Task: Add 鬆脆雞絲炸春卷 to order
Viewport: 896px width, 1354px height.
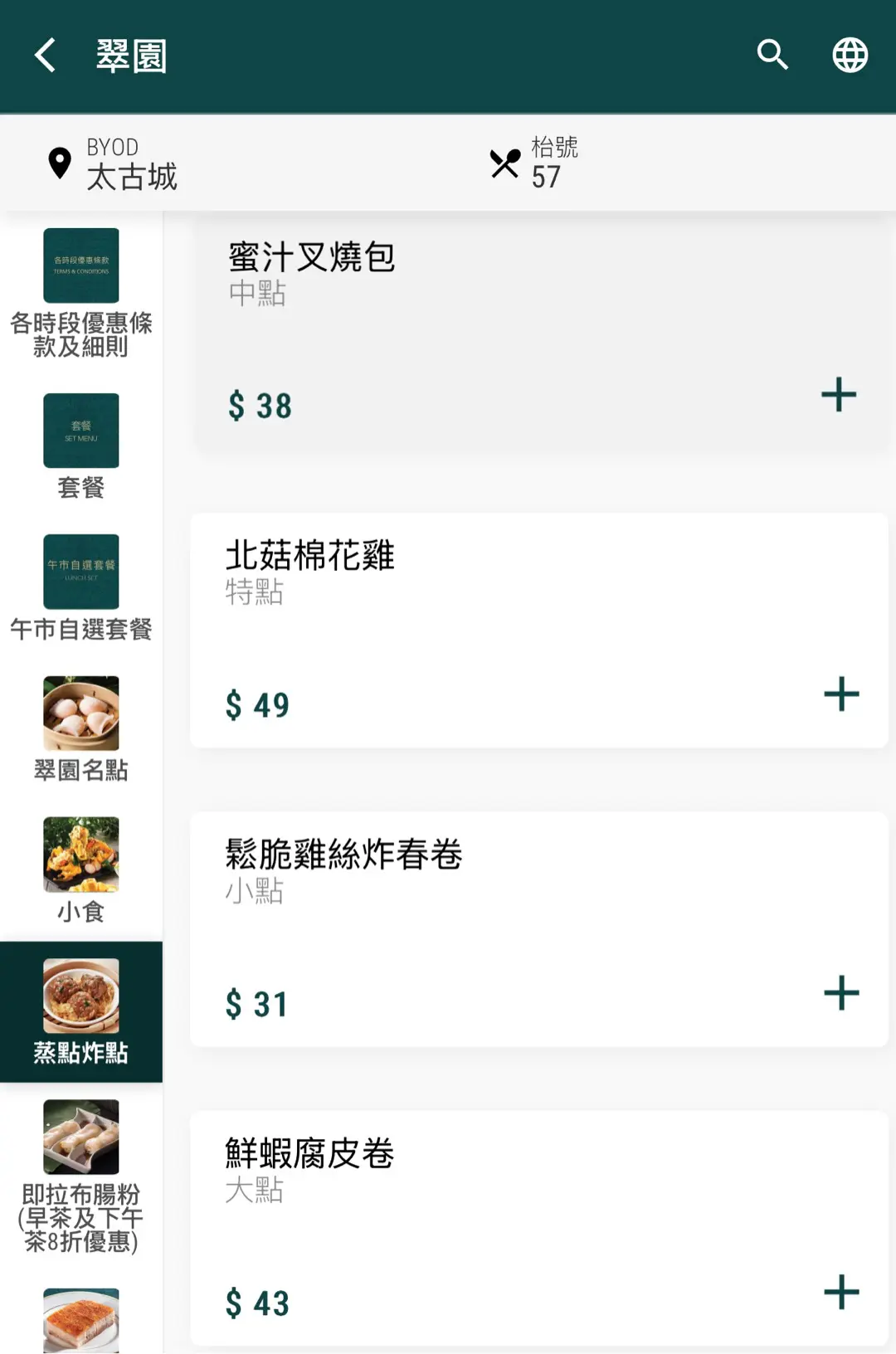Action: tap(840, 993)
